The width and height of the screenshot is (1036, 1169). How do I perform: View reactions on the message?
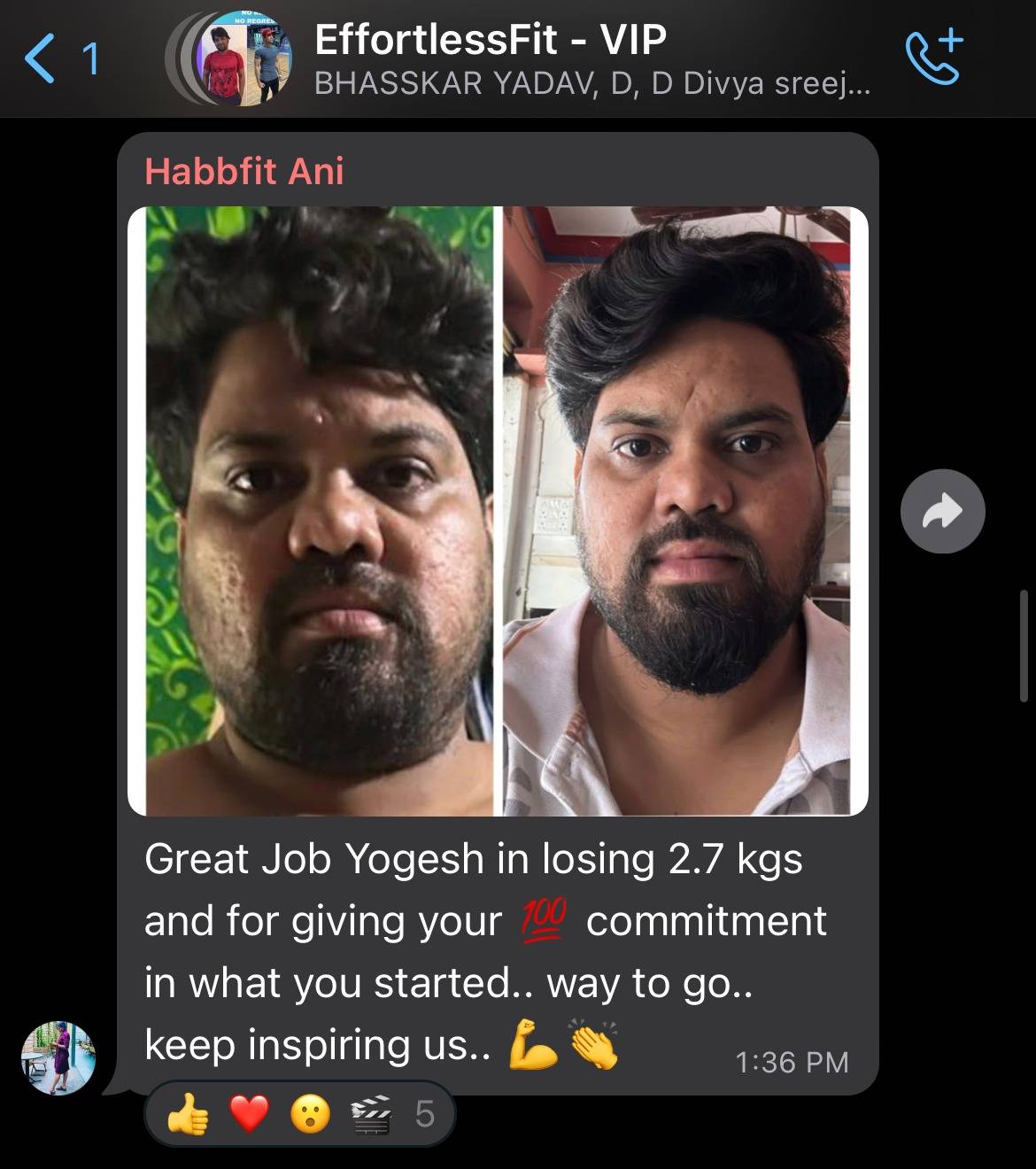pyautogui.click(x=300, y=1114)
